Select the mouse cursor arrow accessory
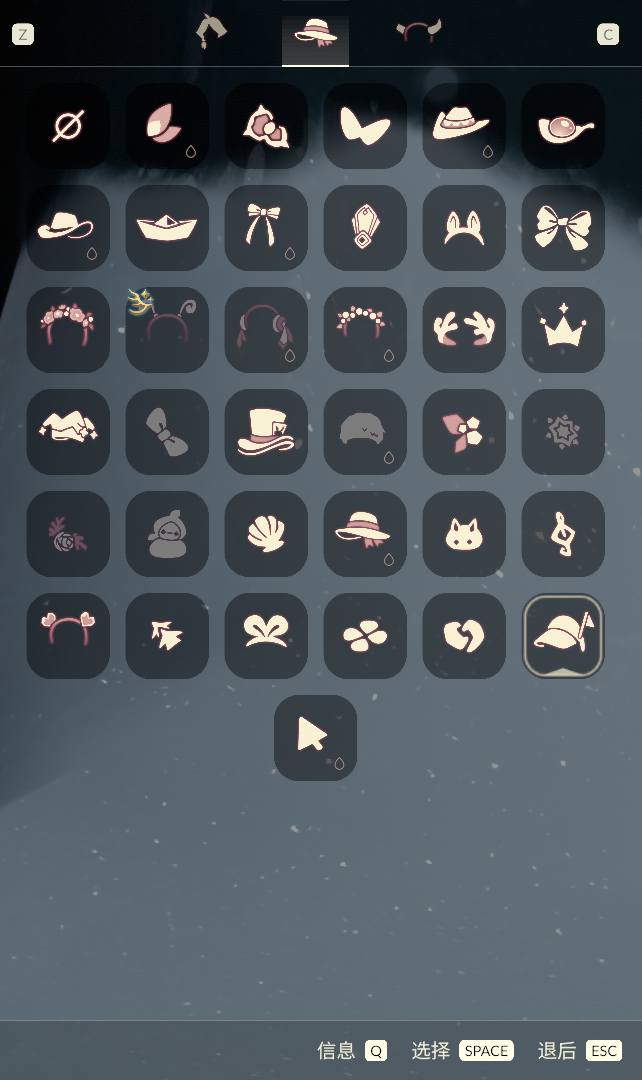Screen dimensions: 642x1080 (x=315, y=738)
